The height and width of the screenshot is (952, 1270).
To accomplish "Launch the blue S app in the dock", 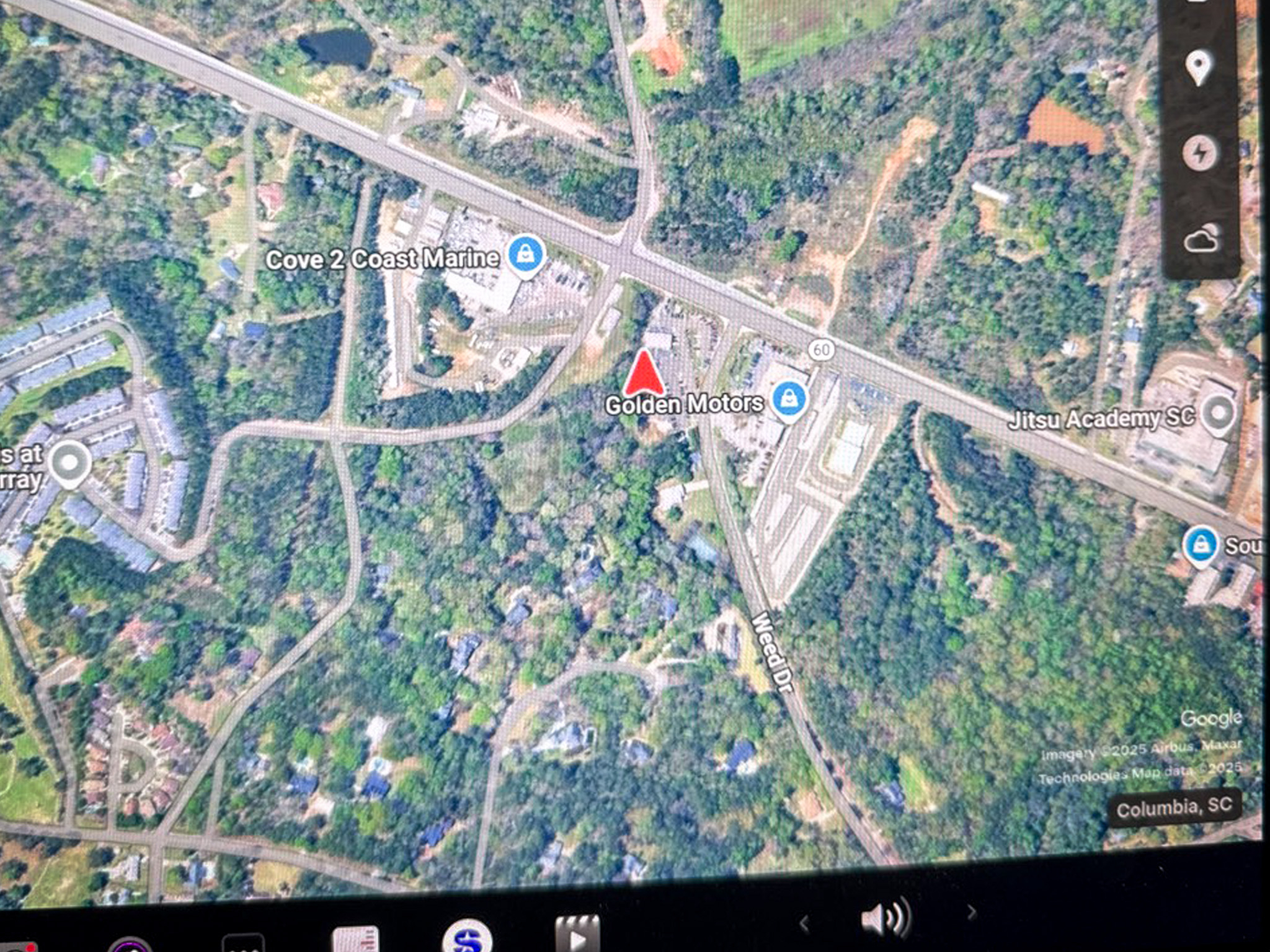I will pyautogui.click(x=468, y=938).
